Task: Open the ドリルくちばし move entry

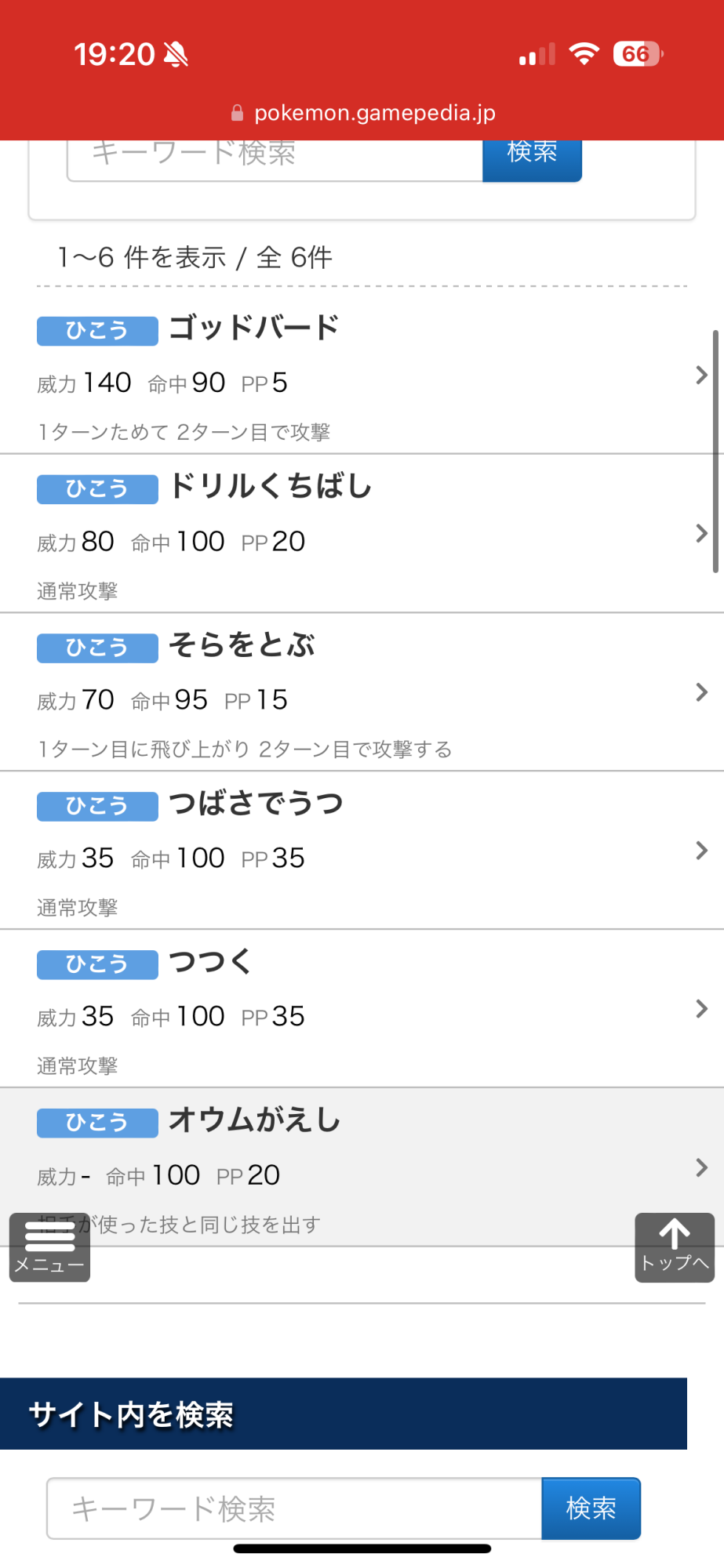Action: (x=361, y=535)
